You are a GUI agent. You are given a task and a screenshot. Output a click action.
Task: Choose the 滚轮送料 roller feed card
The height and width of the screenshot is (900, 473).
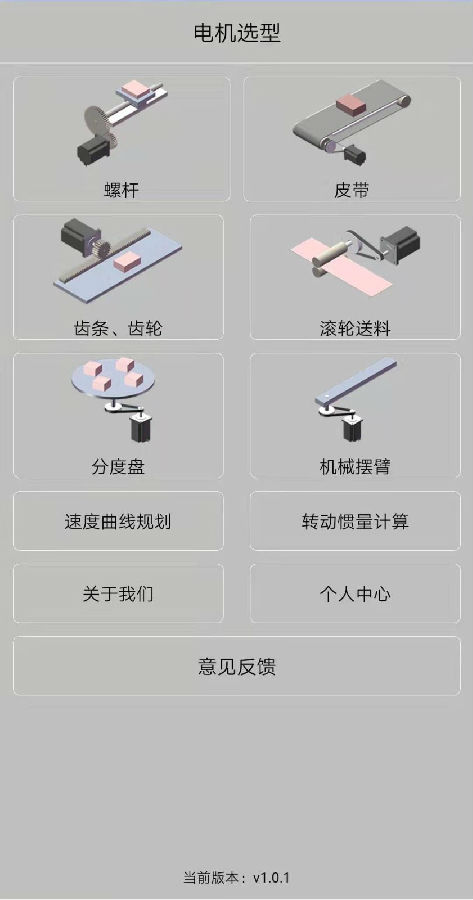click(355, 277)
